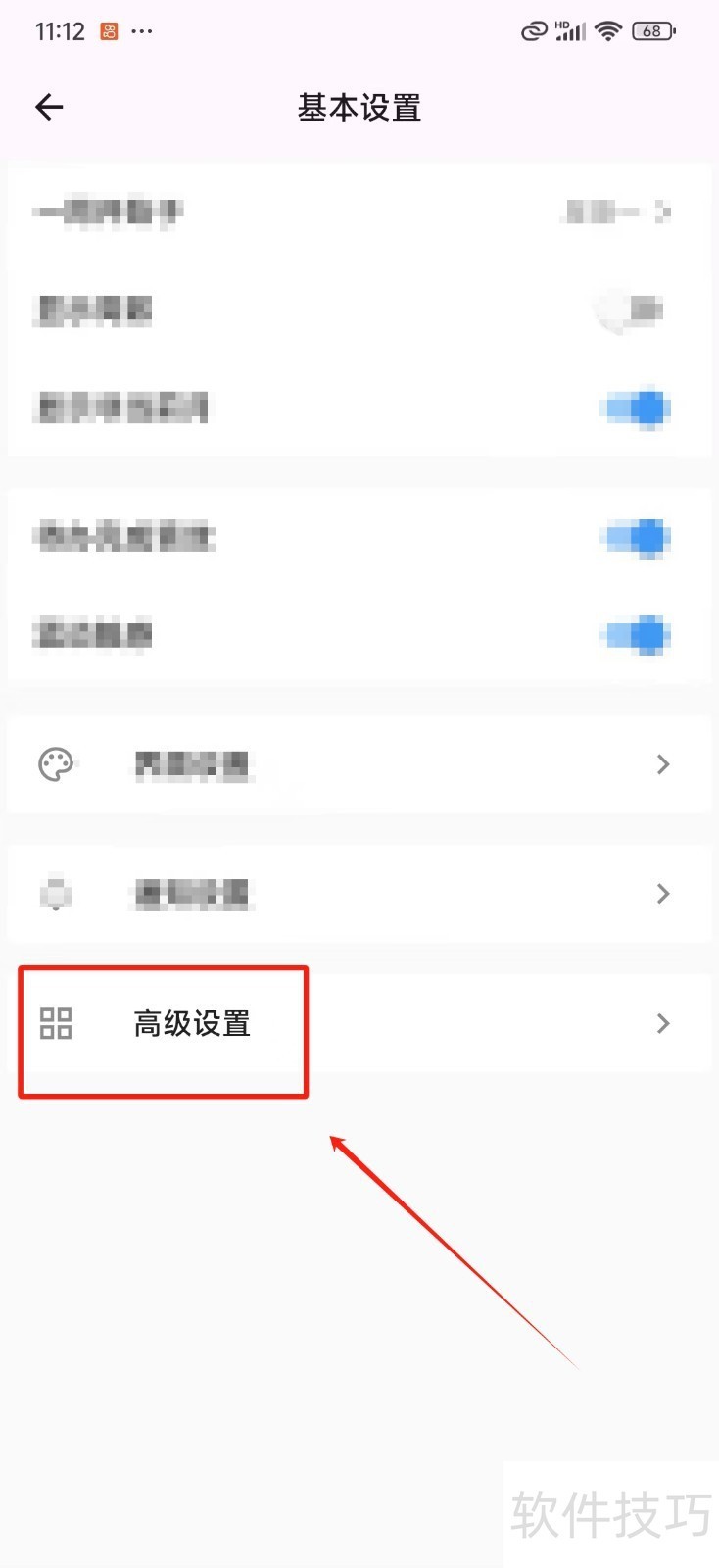Viewport: 719px width, 1568px height.
Task: Open the settings row with bell icon
Action: tap(359, 894)
